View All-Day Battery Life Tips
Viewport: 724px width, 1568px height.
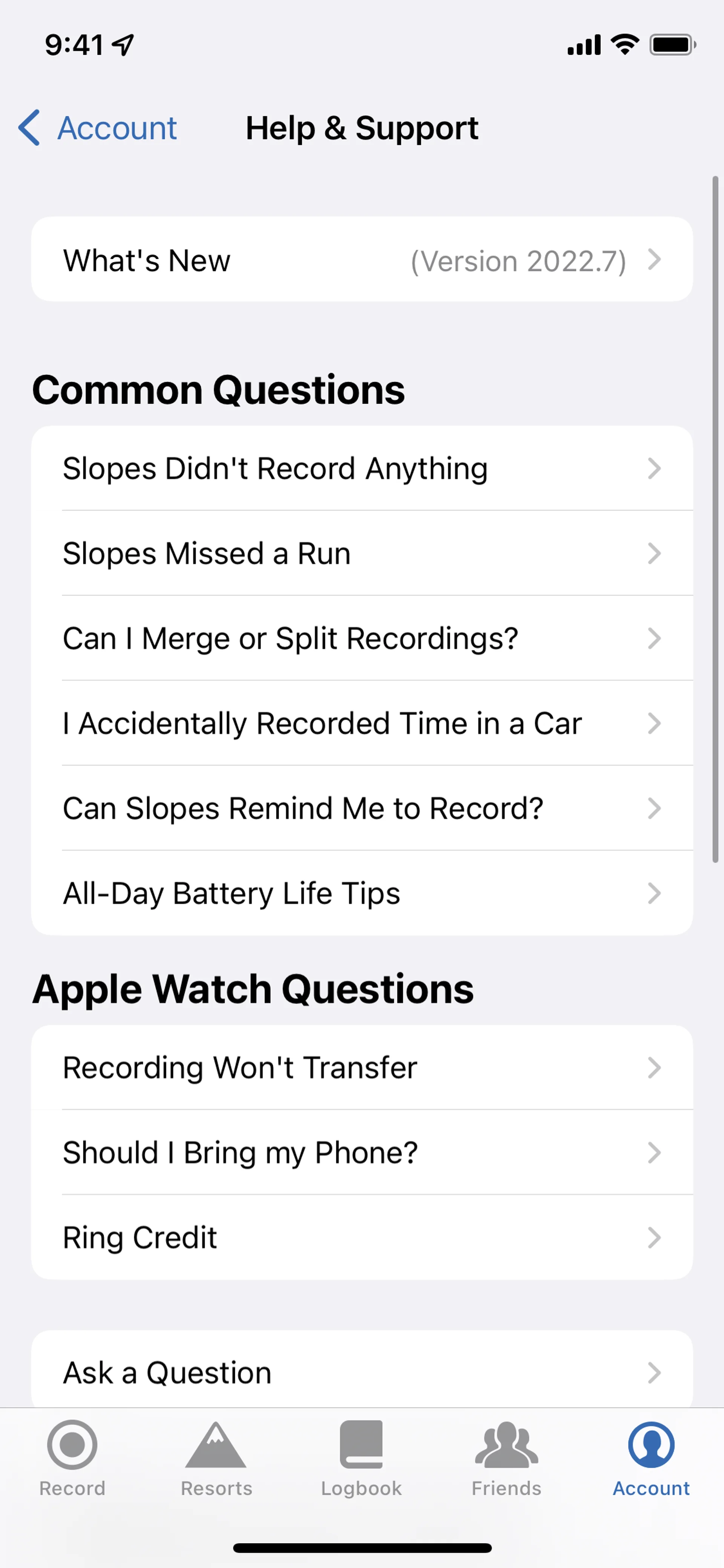(361, 894)
